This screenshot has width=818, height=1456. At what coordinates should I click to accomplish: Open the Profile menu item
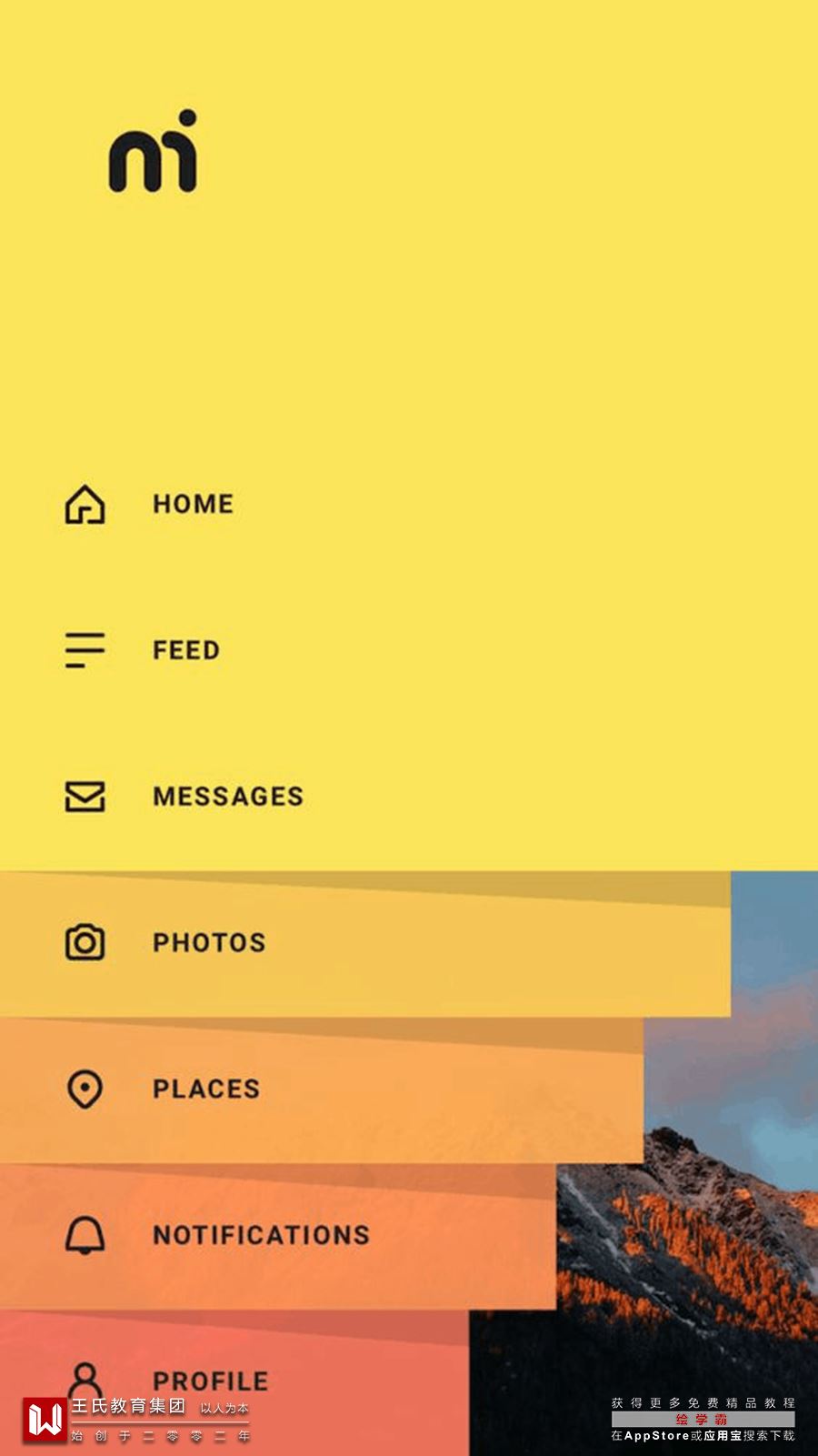coord(210,1381)
